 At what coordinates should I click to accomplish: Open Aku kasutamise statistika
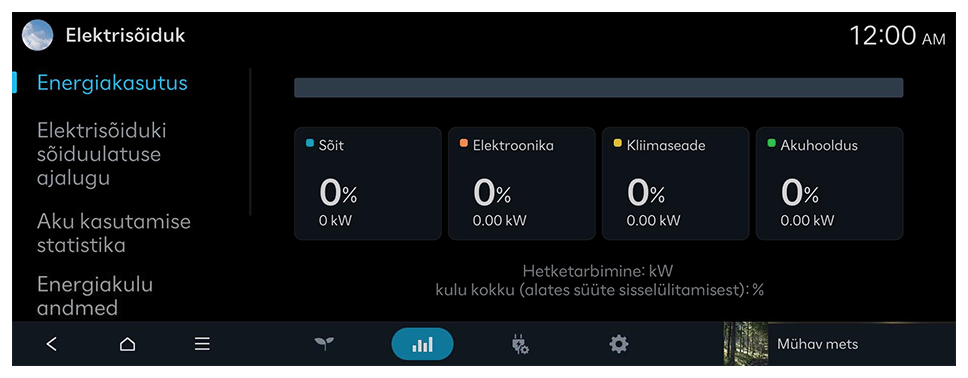[x=114, y=233]
